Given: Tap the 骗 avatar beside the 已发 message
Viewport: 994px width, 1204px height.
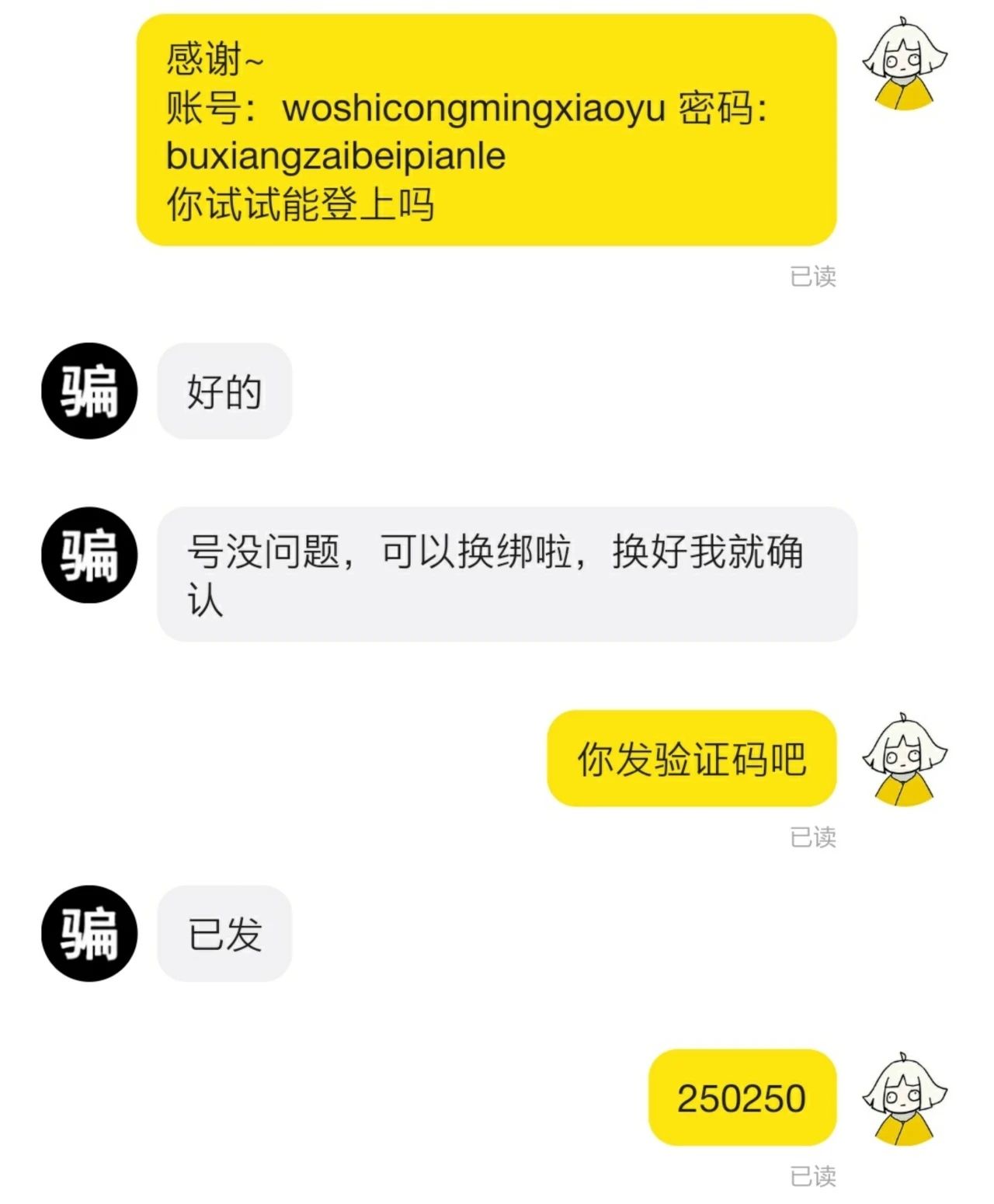Looking at the screenshot, I should pos(89,933).
